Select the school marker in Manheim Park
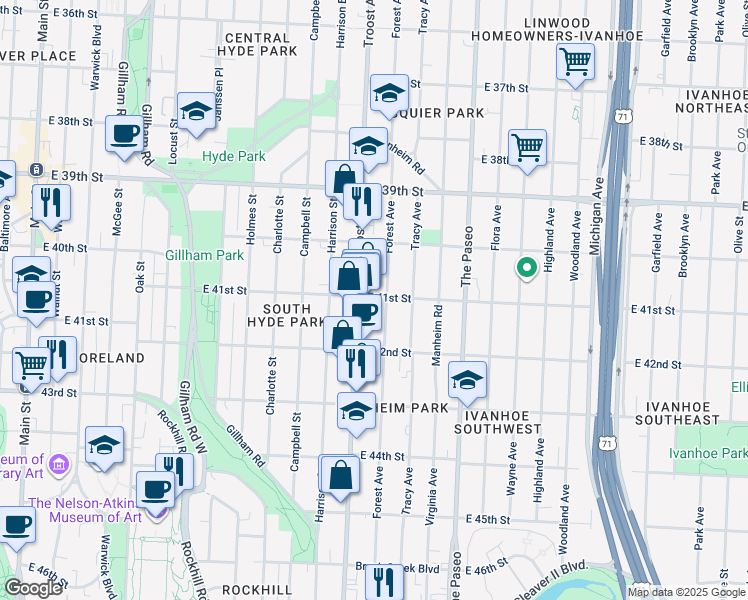748x600 pixels. pyautogui.click(x=356, y=411)
